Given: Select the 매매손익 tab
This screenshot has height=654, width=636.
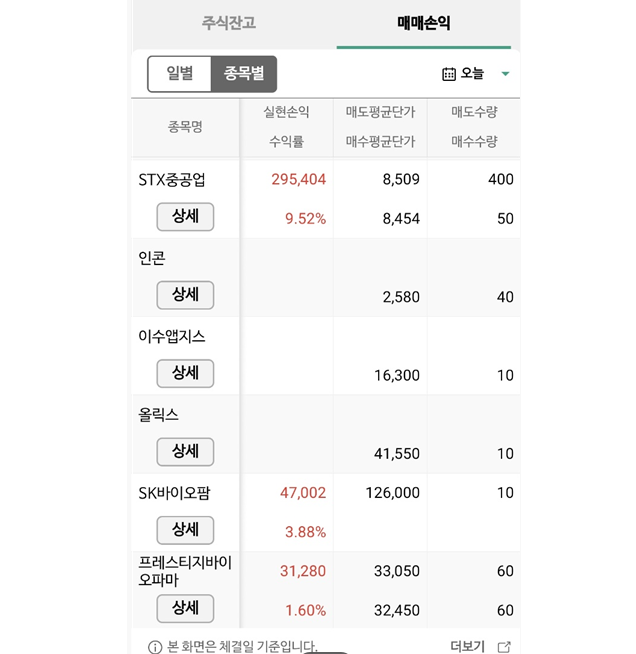Looking at the screenshot, I should coord(424,22).
